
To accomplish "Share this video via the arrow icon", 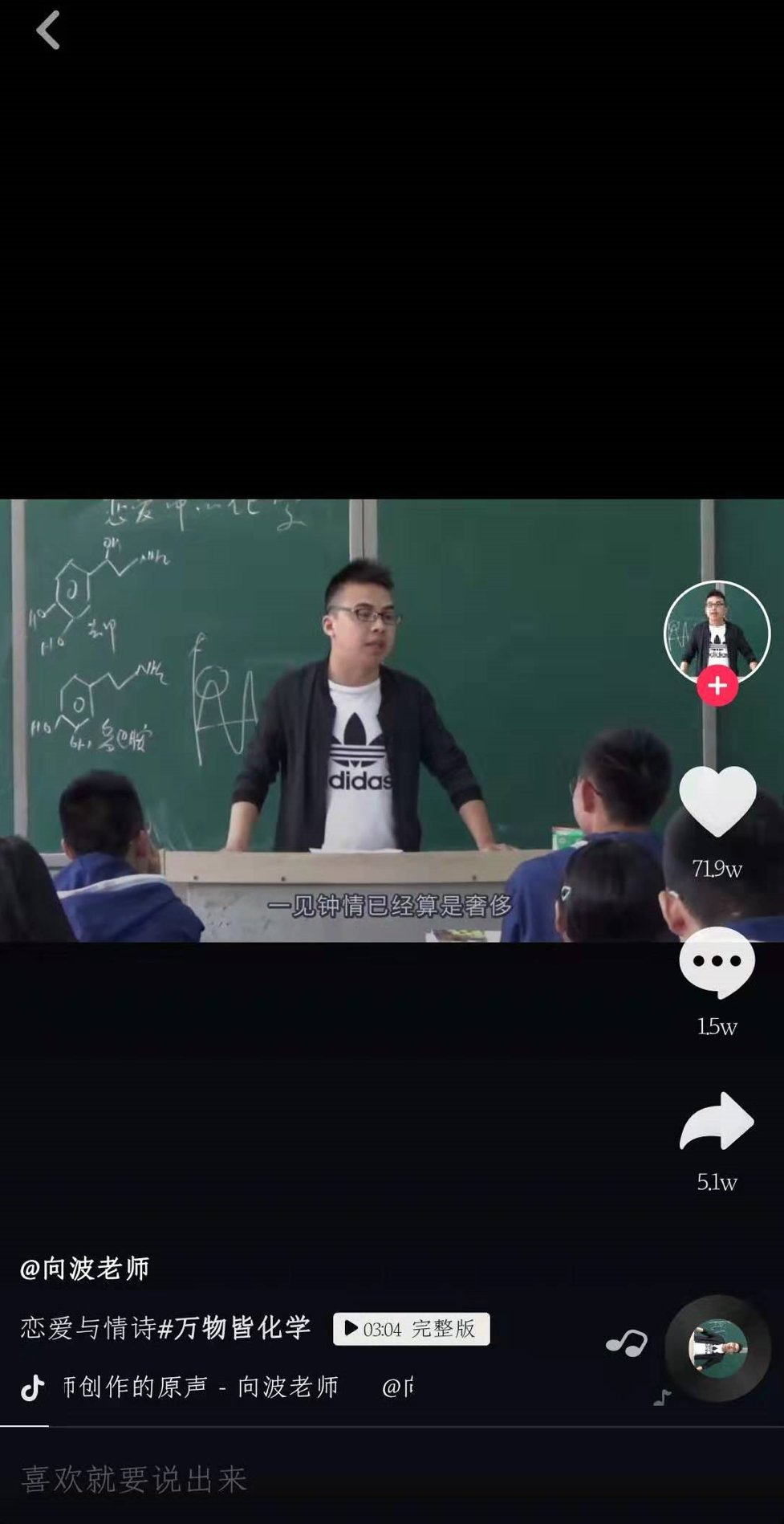I will [717, 1121].
